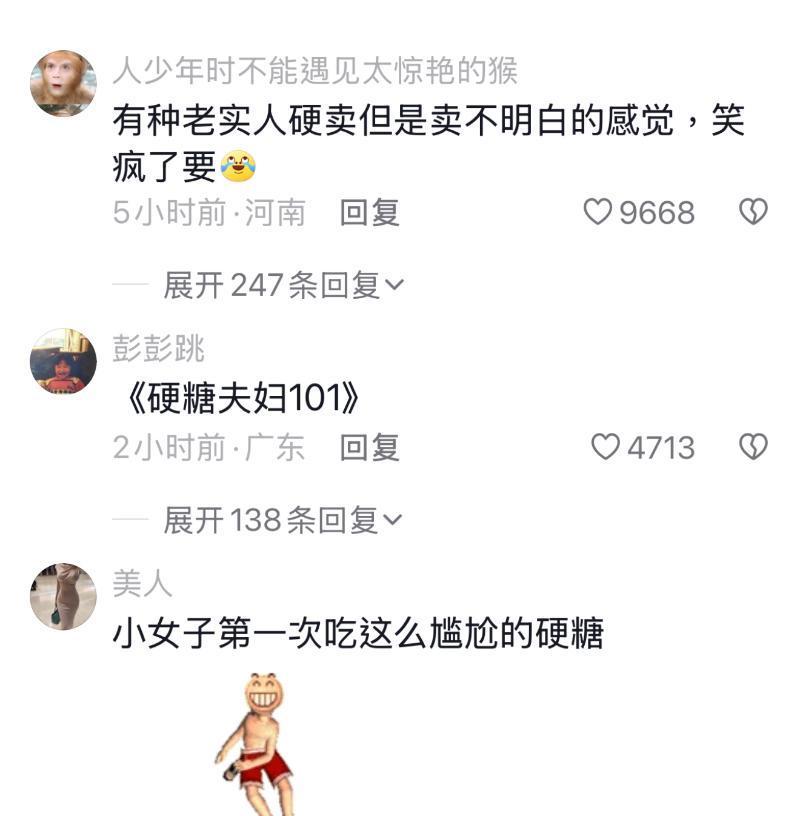Expand the 138 replies
This screenshot has width=800, height=816.
click(283, 520)
